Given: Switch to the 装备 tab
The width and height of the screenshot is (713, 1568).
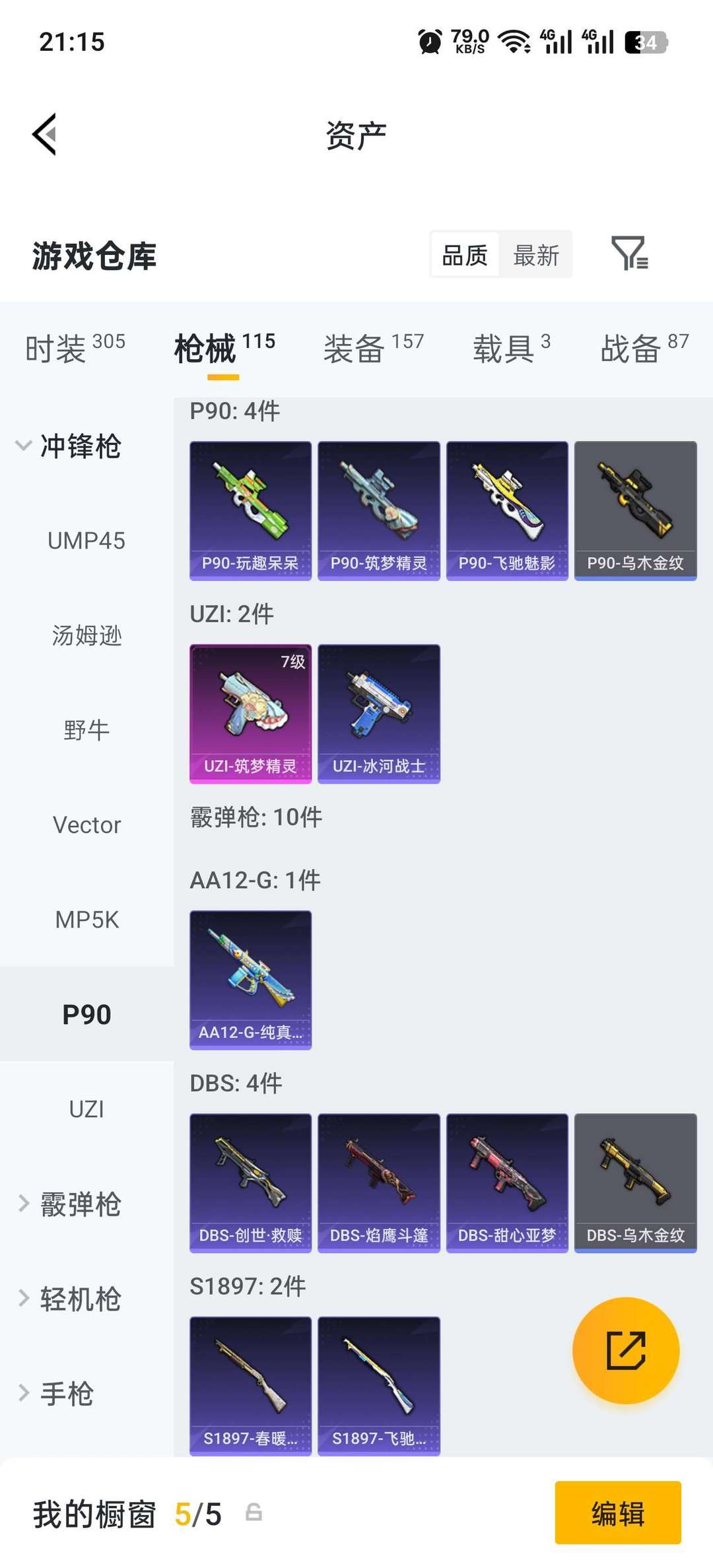Looking at the screenshot, I should (x=374, y=348).
